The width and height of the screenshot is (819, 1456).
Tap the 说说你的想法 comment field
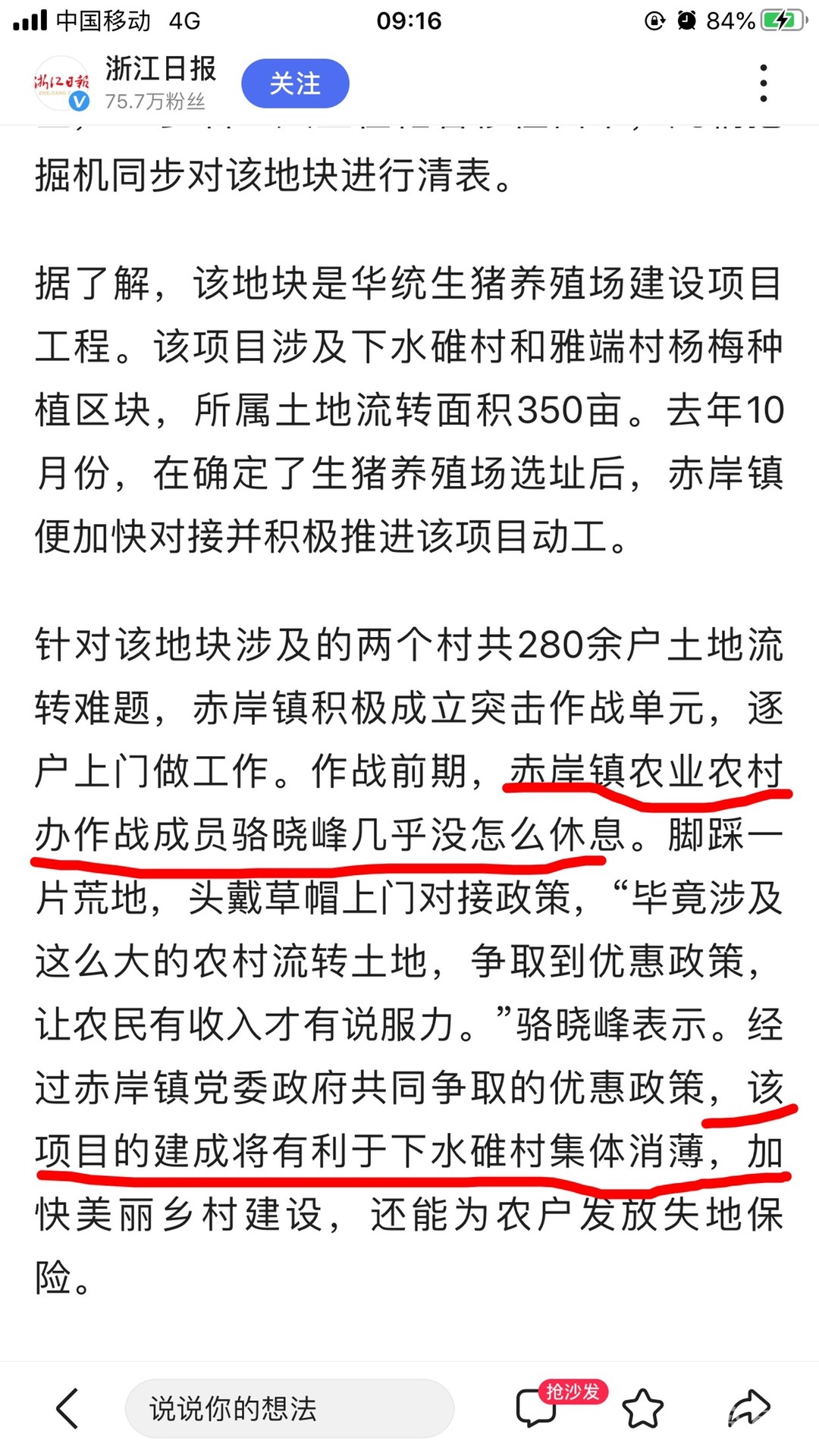click(289, 1408)
